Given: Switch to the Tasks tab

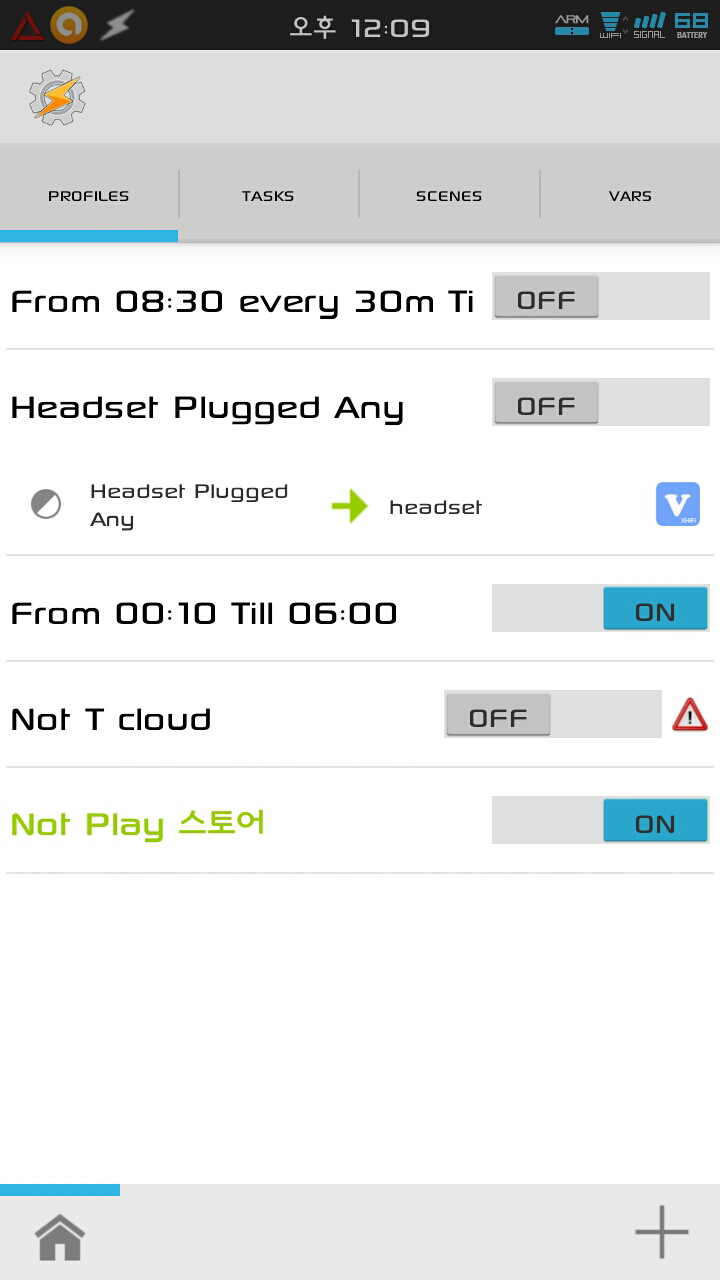Looking at the screenshot, I should [268, 196].
